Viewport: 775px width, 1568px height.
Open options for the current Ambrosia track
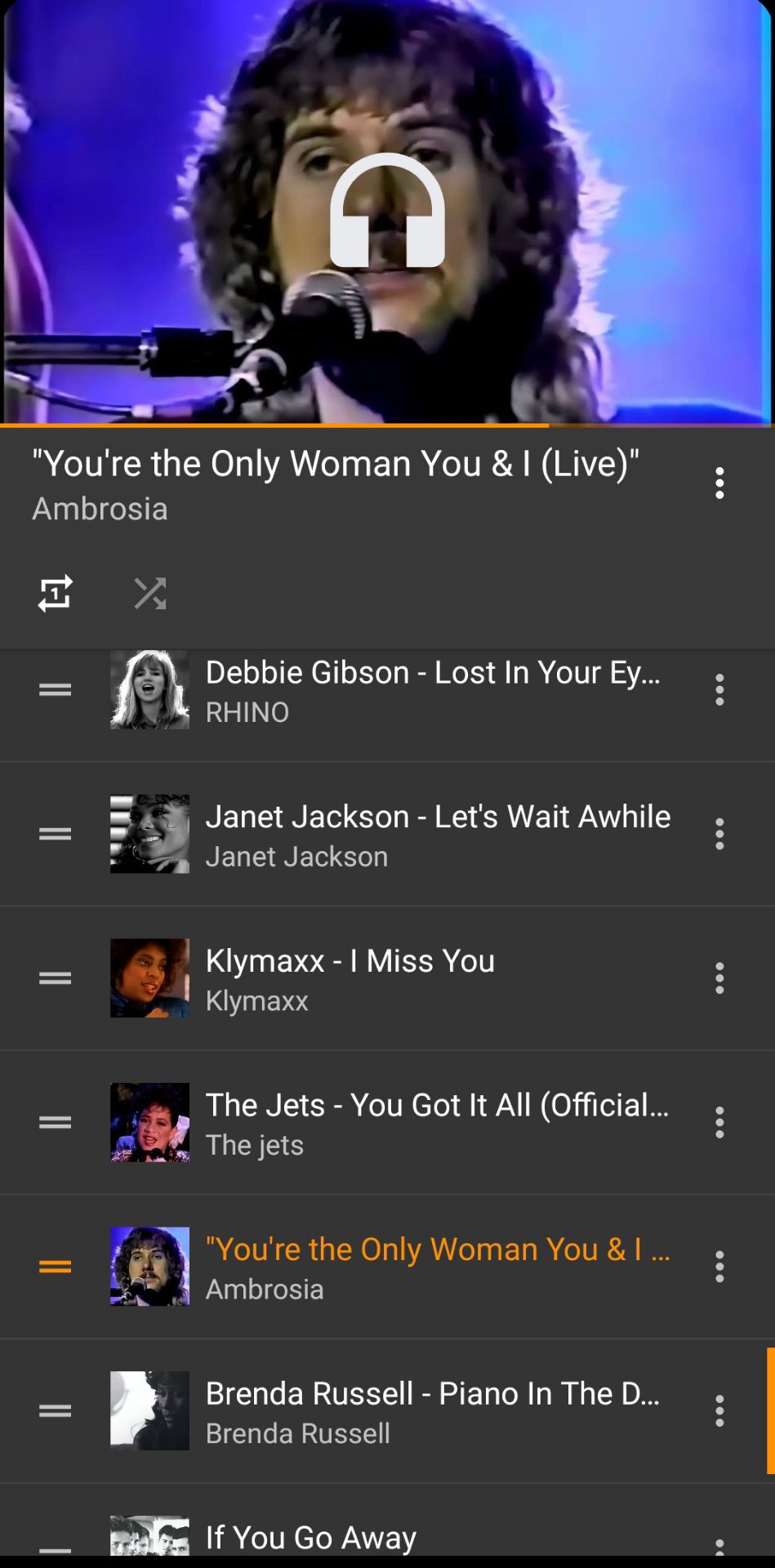click(719, 483)
